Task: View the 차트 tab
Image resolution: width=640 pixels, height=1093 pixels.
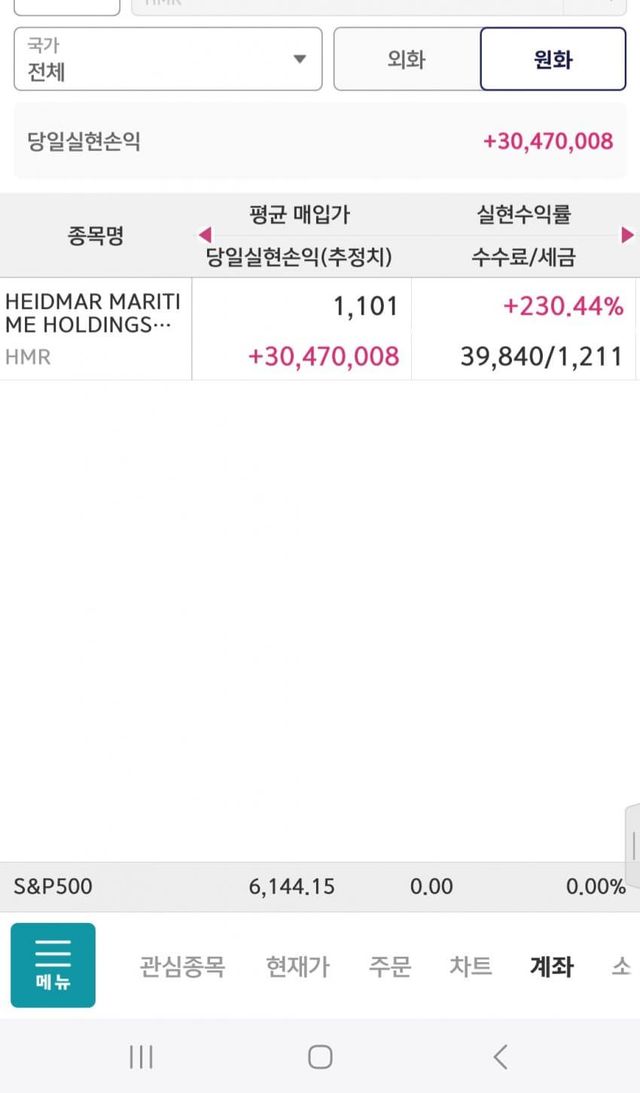Action: coord(470,967)
